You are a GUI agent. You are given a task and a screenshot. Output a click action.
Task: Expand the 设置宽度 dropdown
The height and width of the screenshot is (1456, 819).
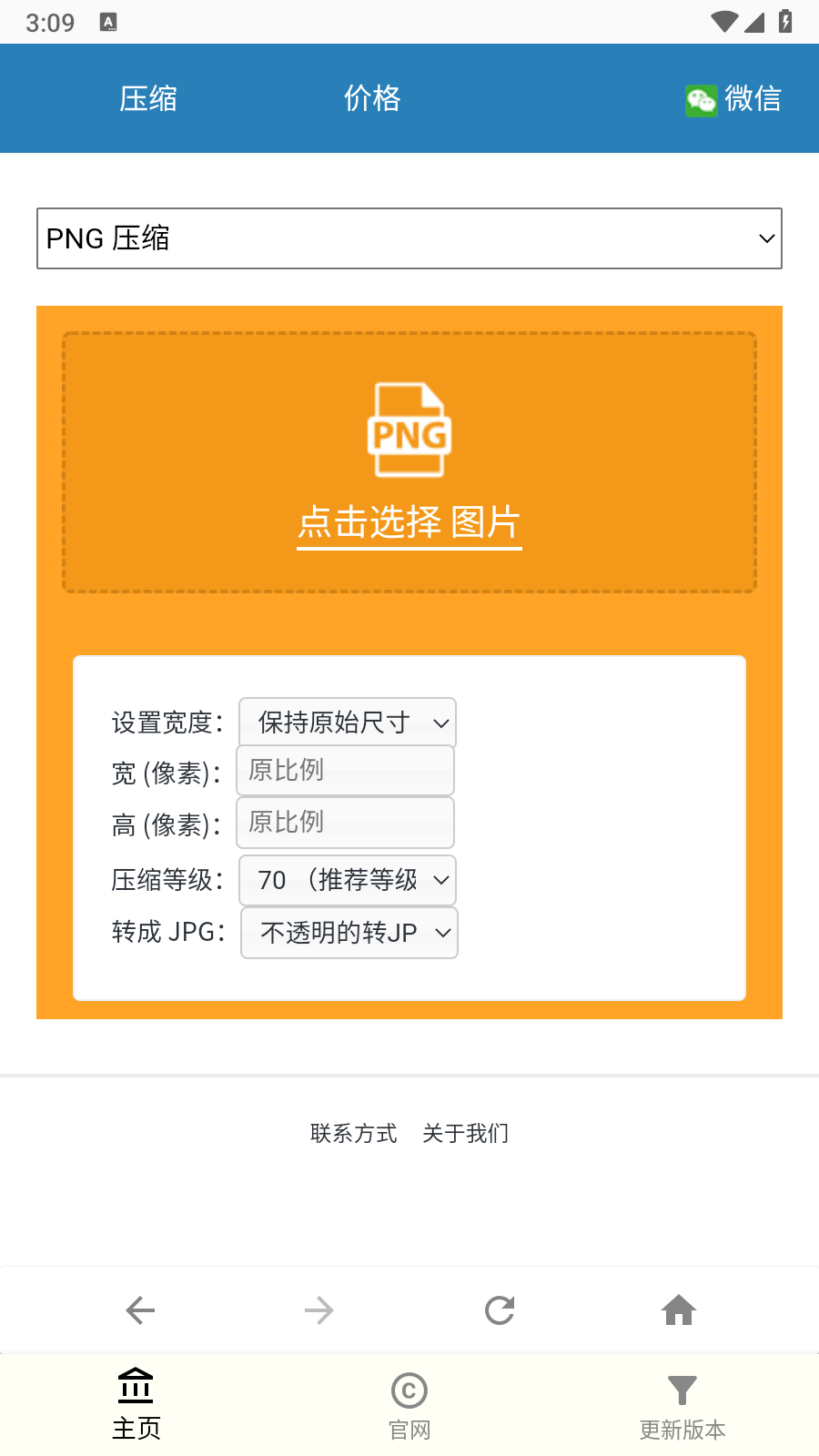pos(347,723)
